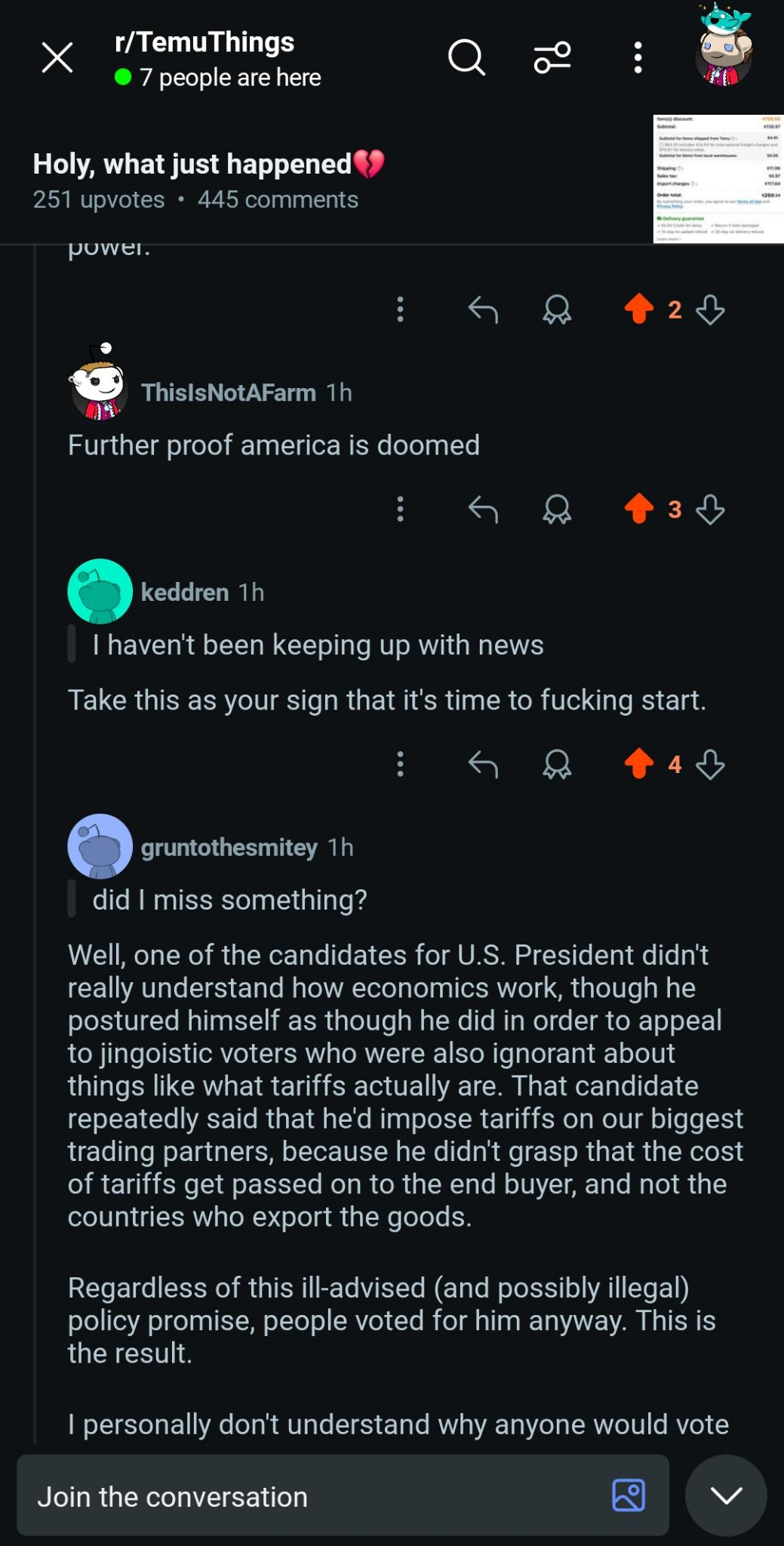The width and height of the screenshot is (784, 1546).
Task: Downvote keddren's comment
Action: click(x=710, y=765)
